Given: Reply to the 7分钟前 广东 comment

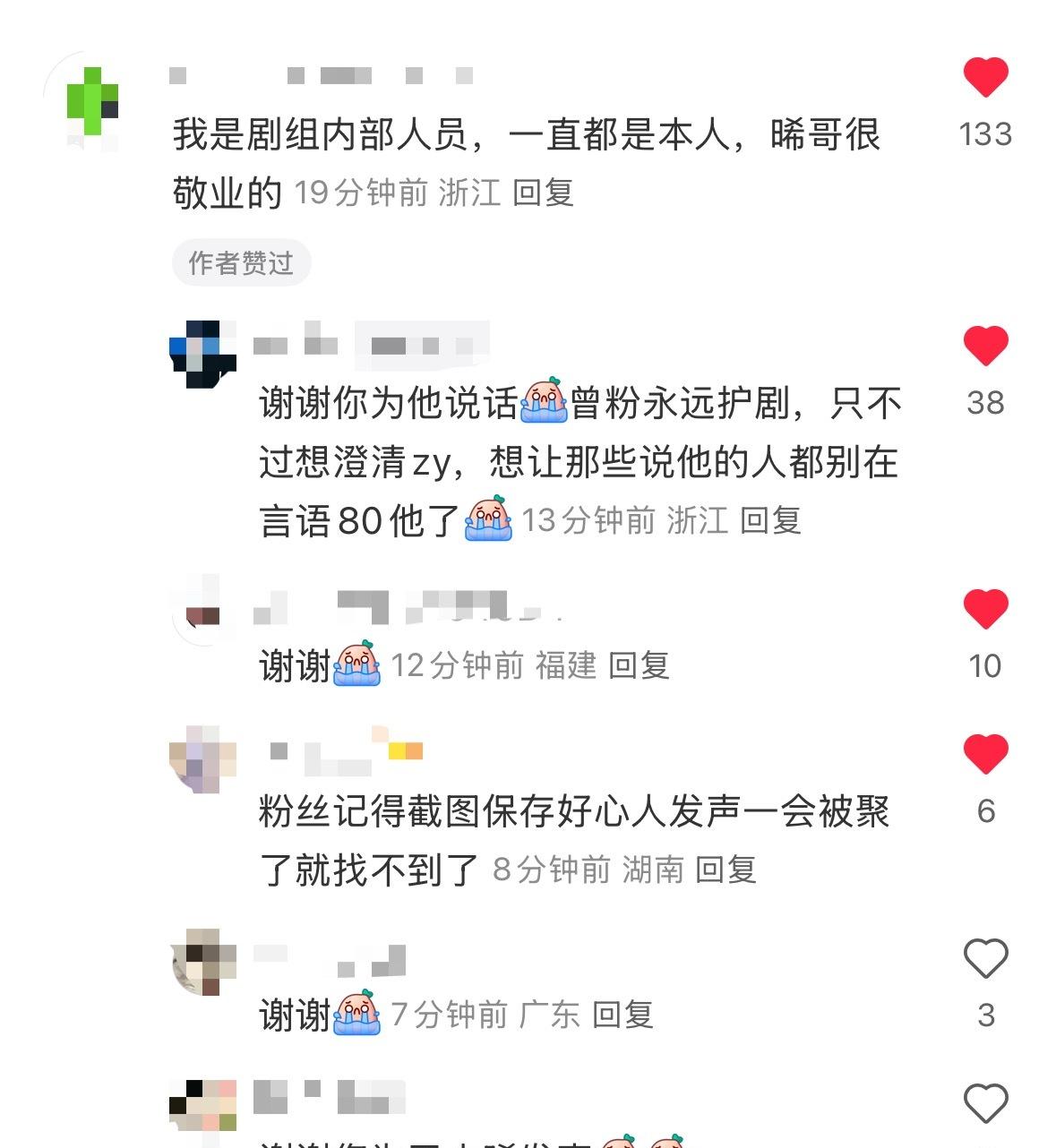Looking at the screenshot, I should coord(622,1015).
